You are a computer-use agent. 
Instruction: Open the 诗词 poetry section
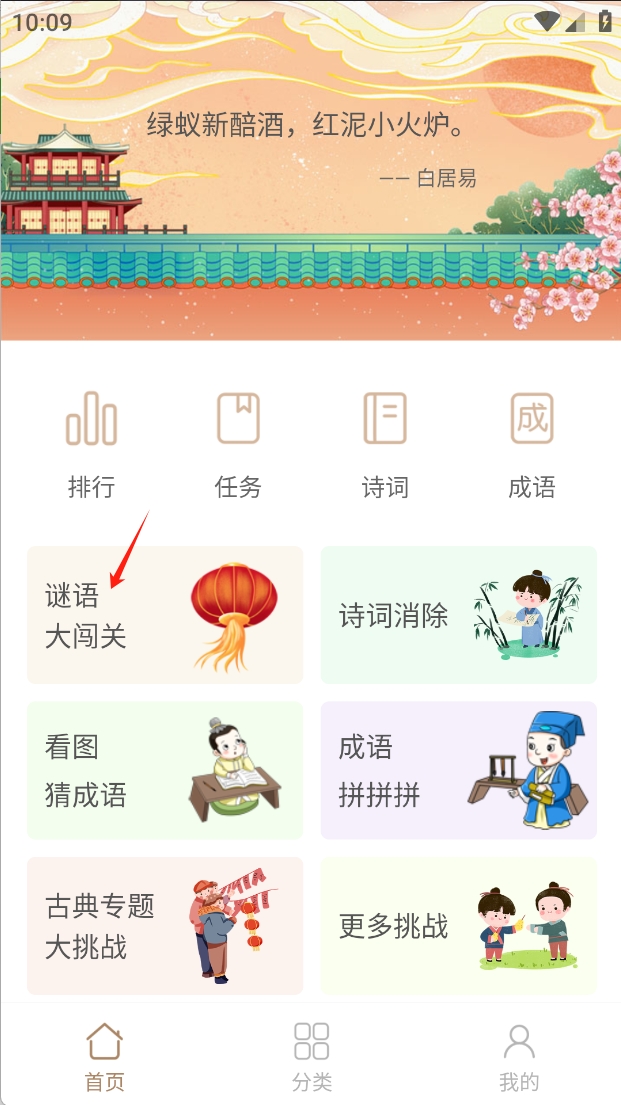tap(385, 444)
